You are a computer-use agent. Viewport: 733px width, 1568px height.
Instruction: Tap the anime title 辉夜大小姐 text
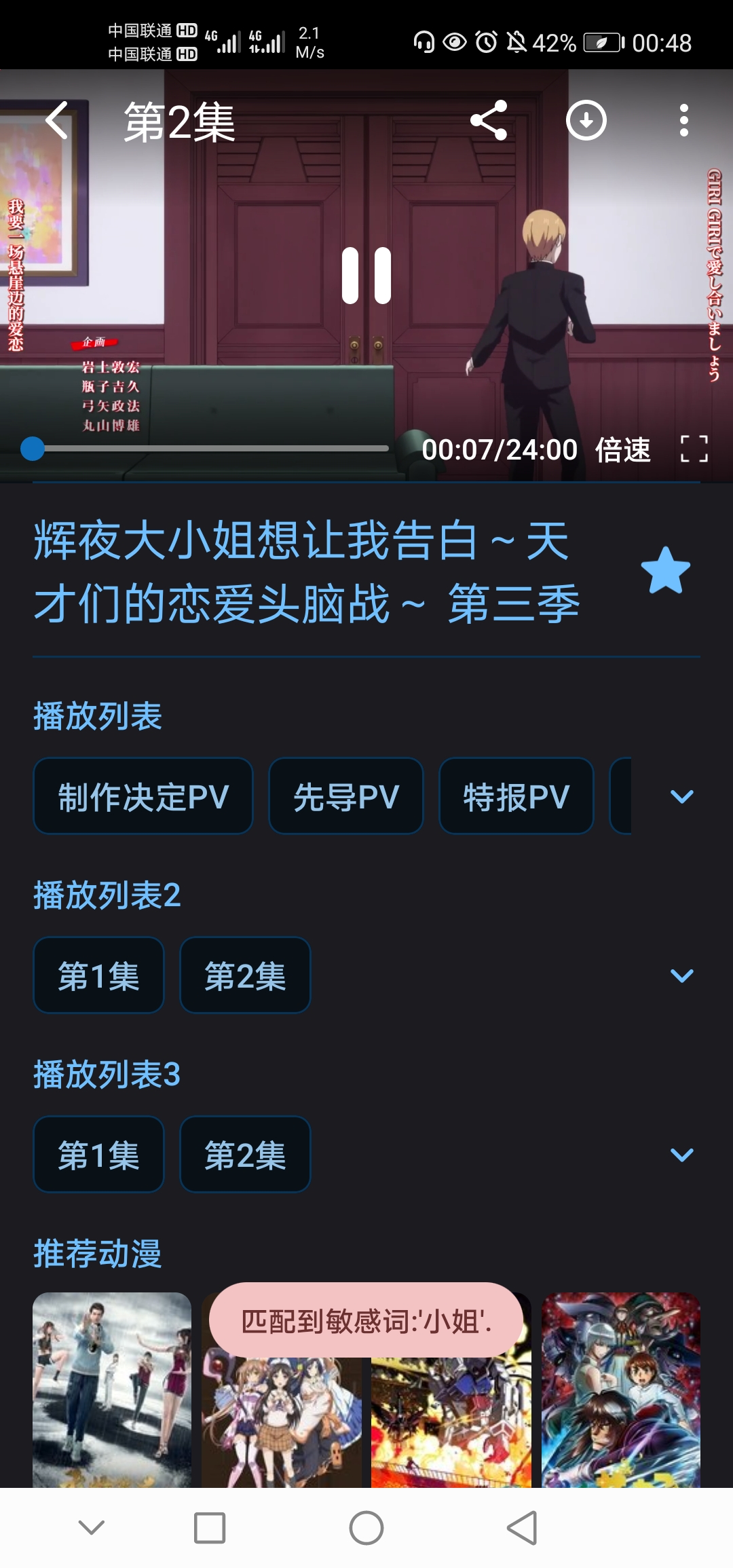click(x=305, y=574)
